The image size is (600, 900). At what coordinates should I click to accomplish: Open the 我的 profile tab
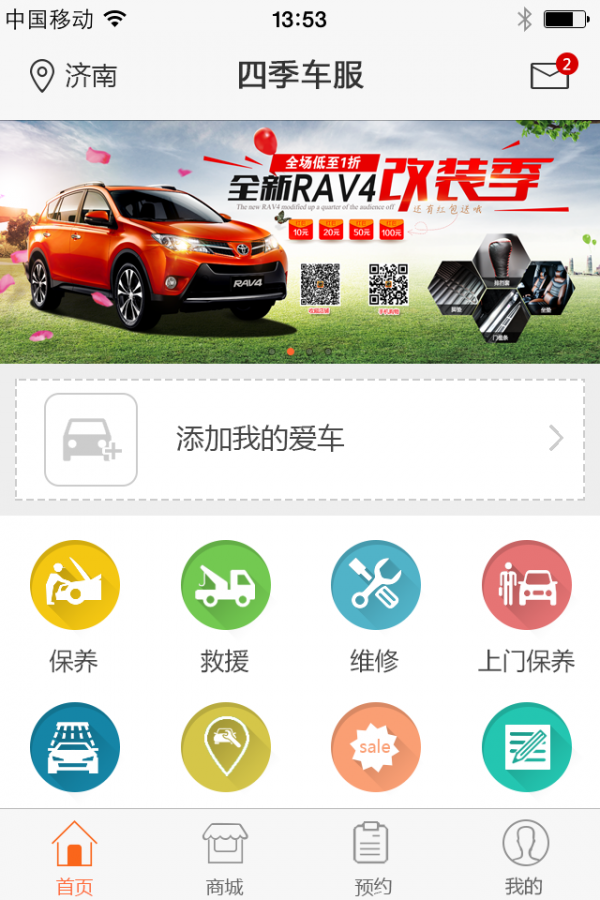(524, 857)
